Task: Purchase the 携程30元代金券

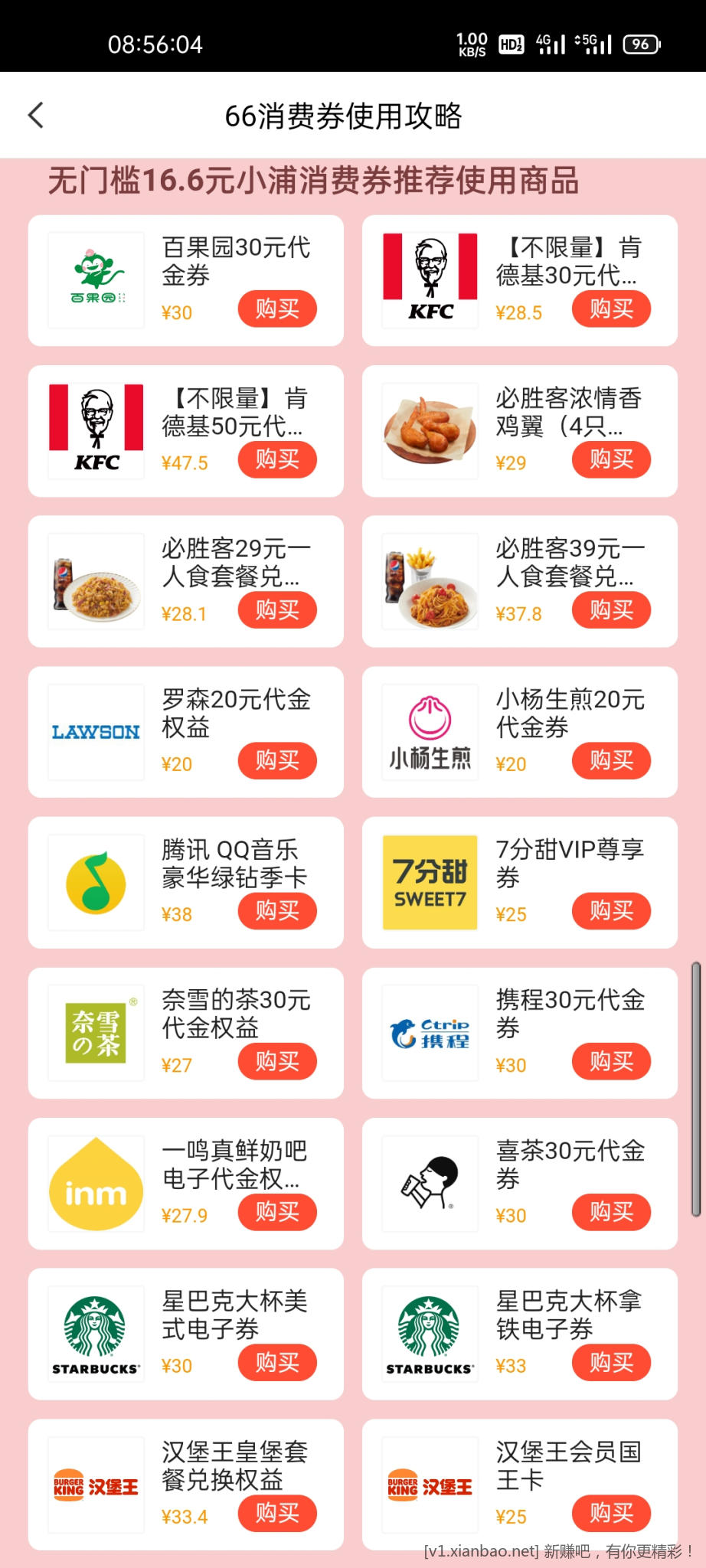Action: [x=611, y=1062]
